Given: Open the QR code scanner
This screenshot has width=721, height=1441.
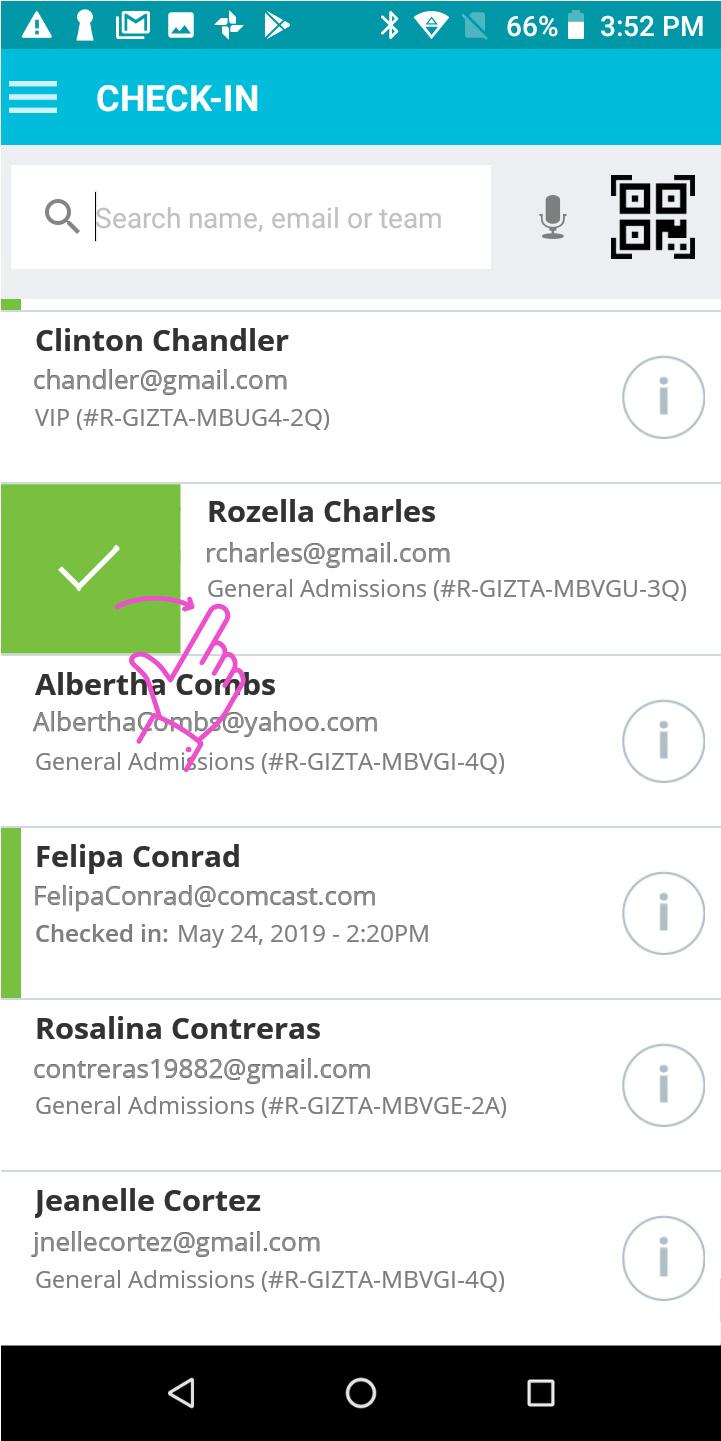Looking at the screenshot, I should pos(653,217).
